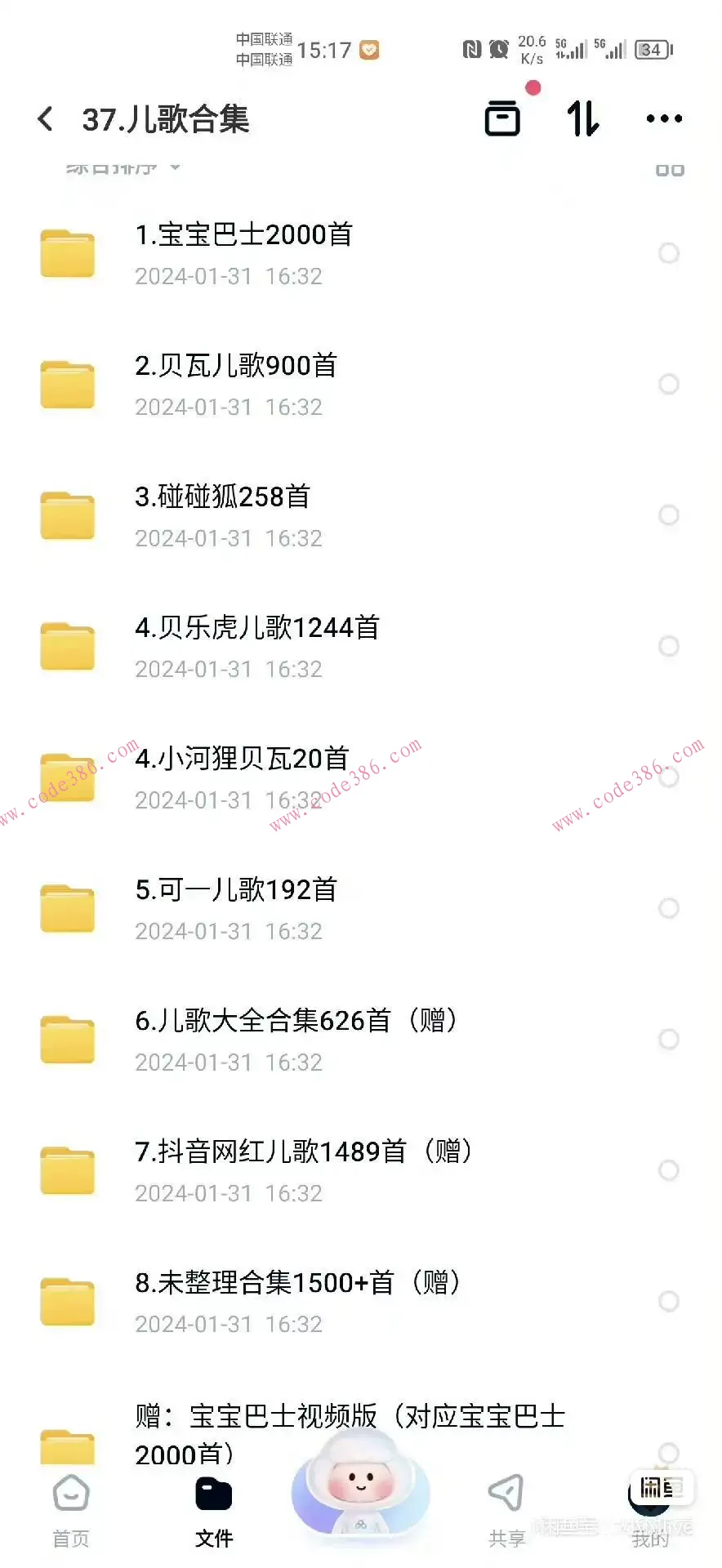This screenshot has width=722, height=1568.
Task: Select the checkbox for 2.贝瓦儿歌900首
Action: point(669,384)
